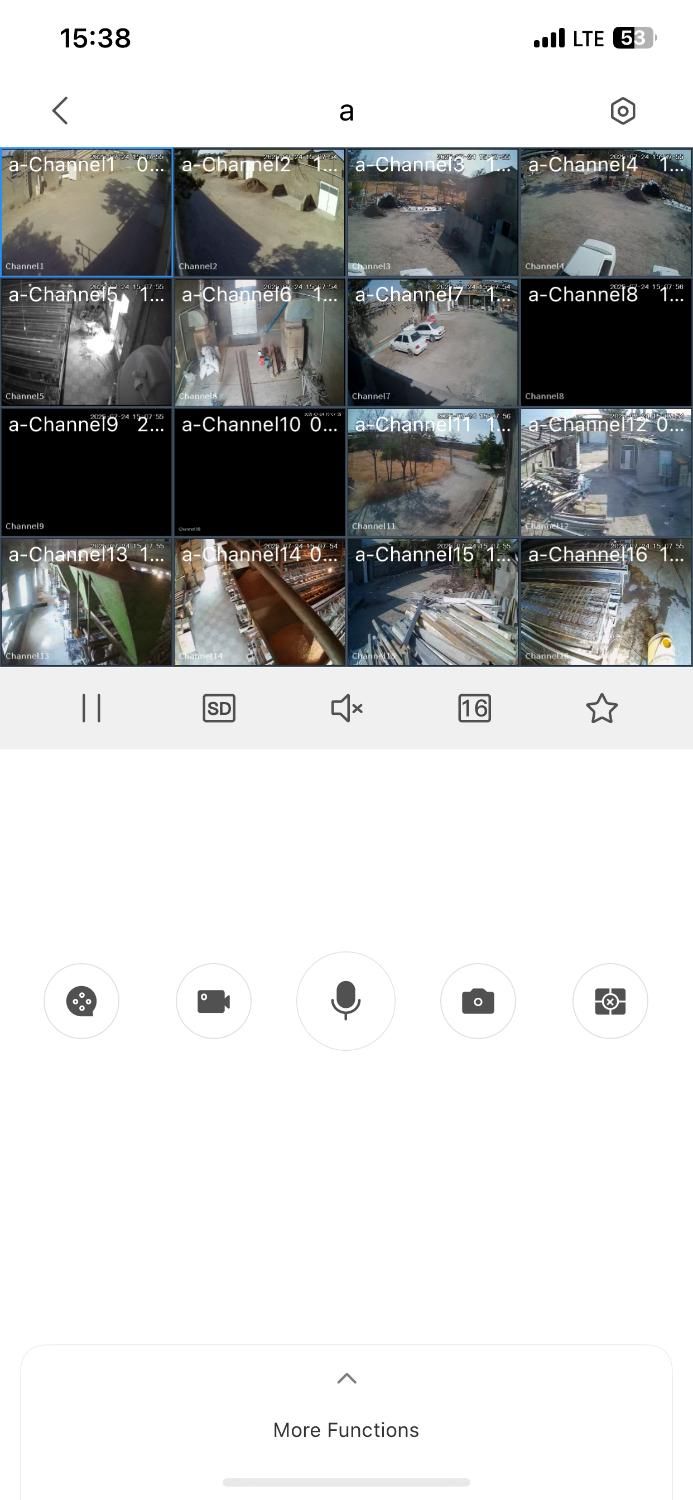Start talk with microphone button
The image size is (693, 1500).
click(346, 1000)
